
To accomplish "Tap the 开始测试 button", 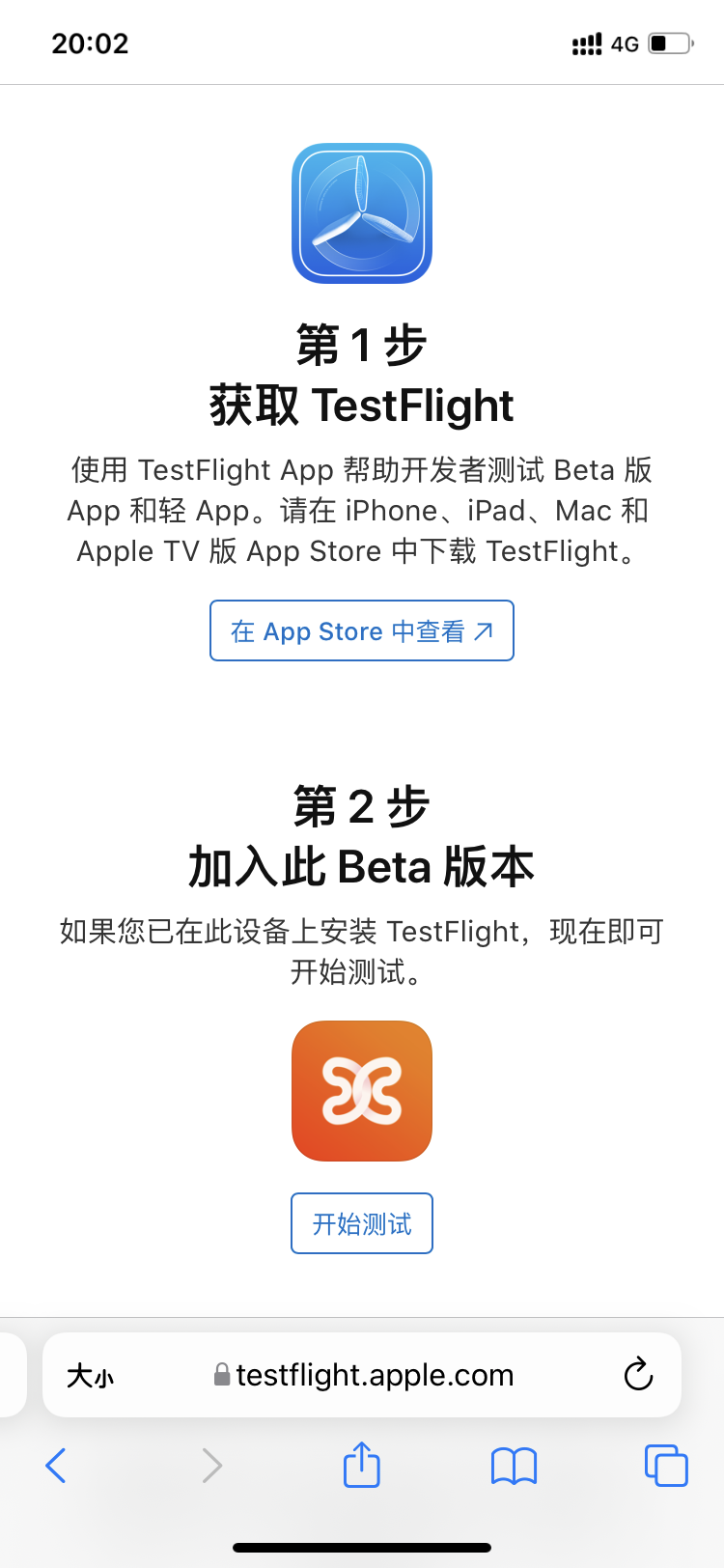I will 362,1223.
